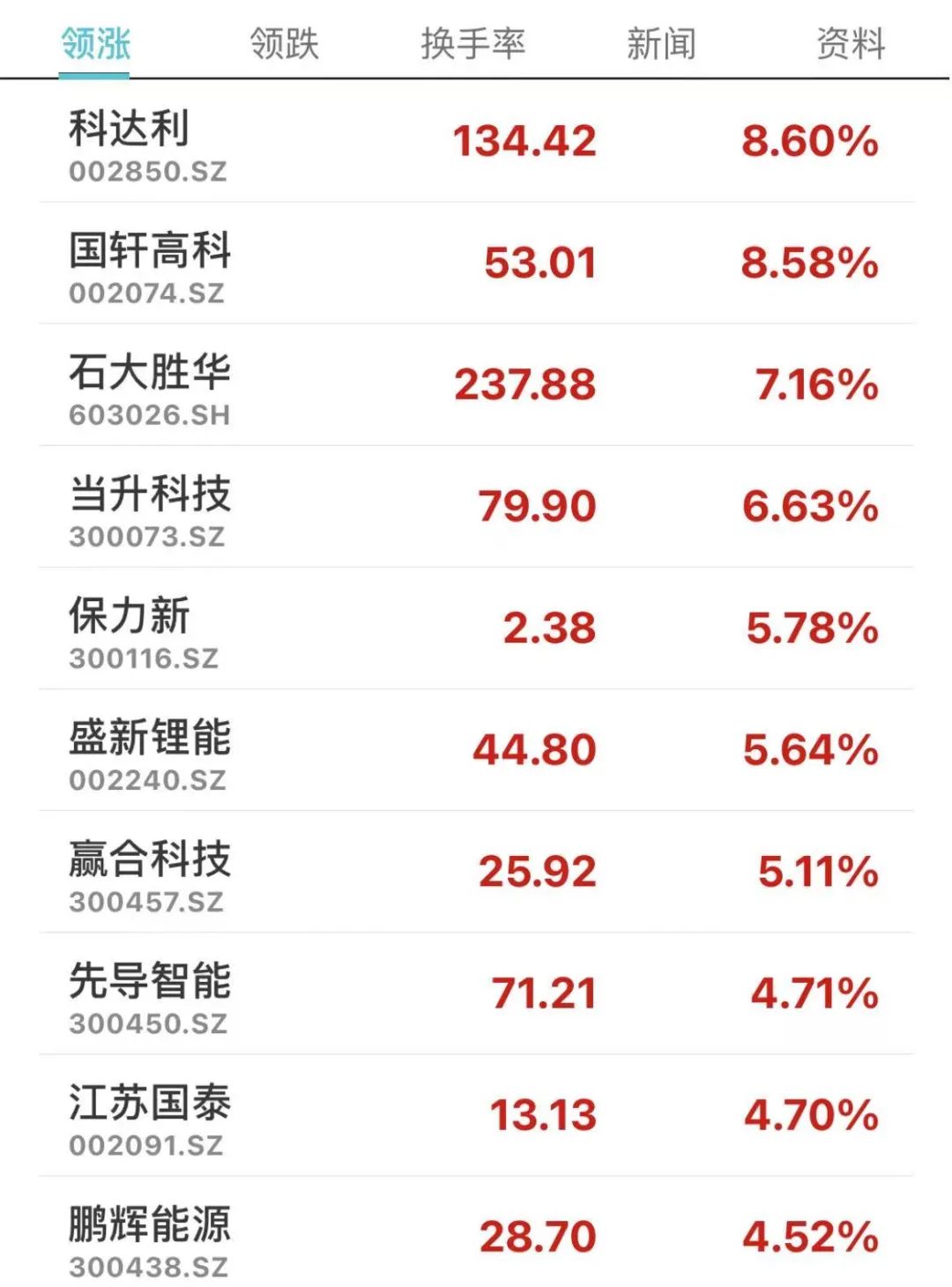View 赢合科技 300457.SZ
952x1287 pixels.
tap(476, 872)
